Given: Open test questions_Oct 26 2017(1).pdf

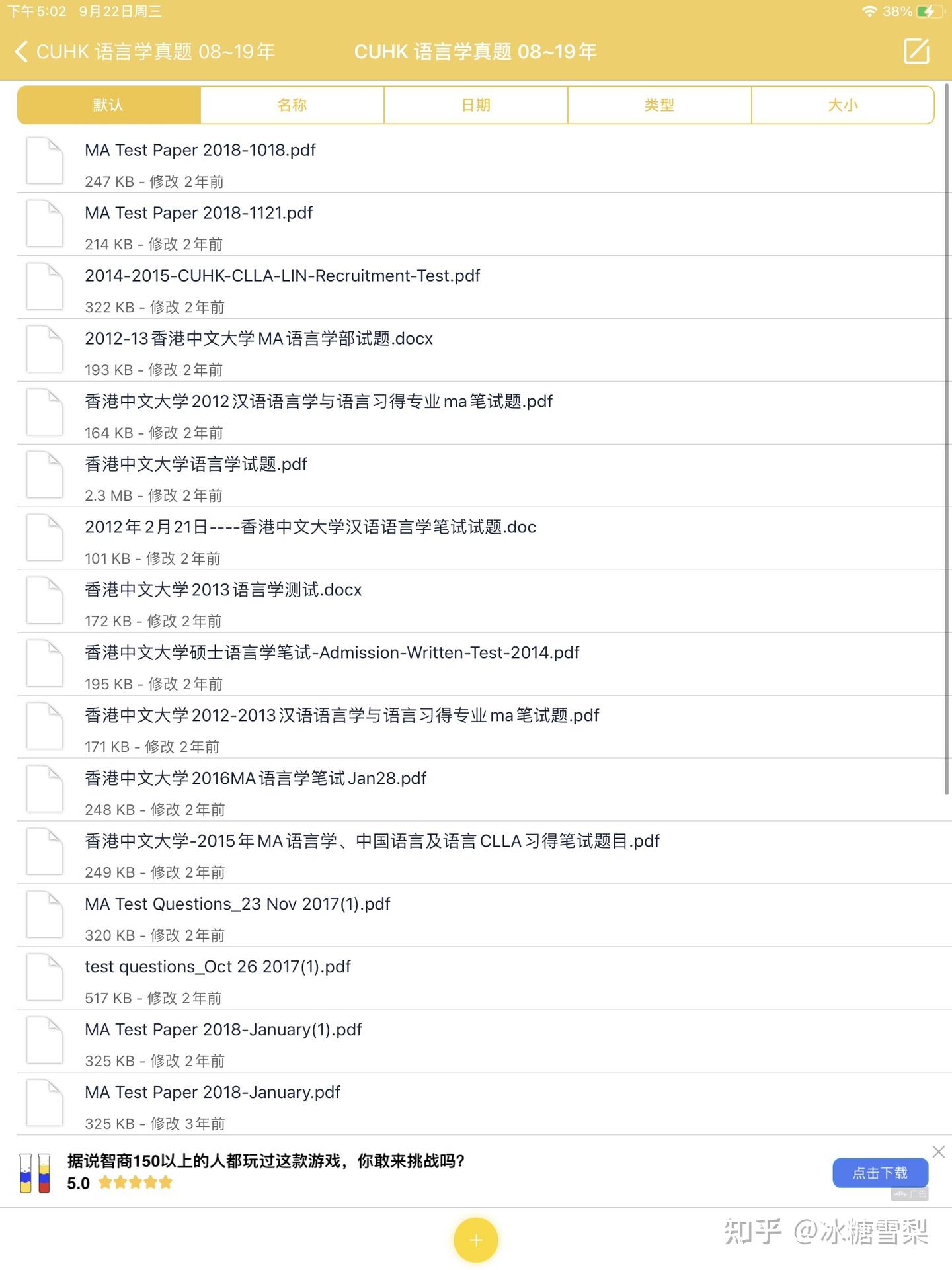Looking at the screenshot, I should [218, 968].
